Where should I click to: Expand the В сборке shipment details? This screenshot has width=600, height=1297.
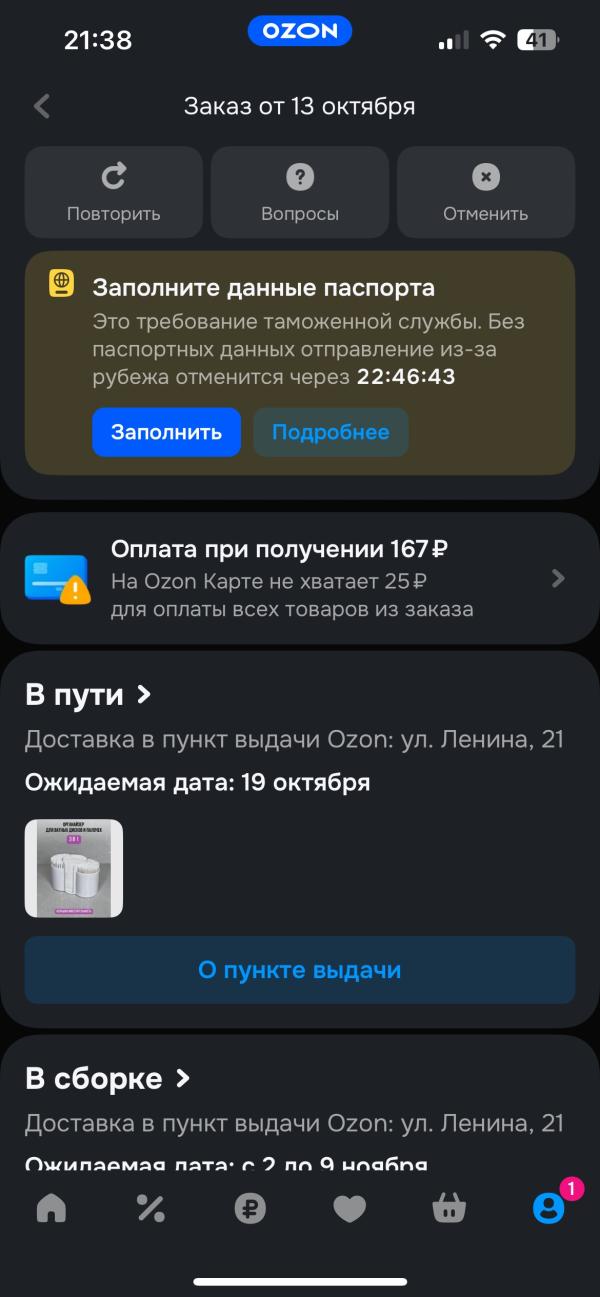(108, 1079)
